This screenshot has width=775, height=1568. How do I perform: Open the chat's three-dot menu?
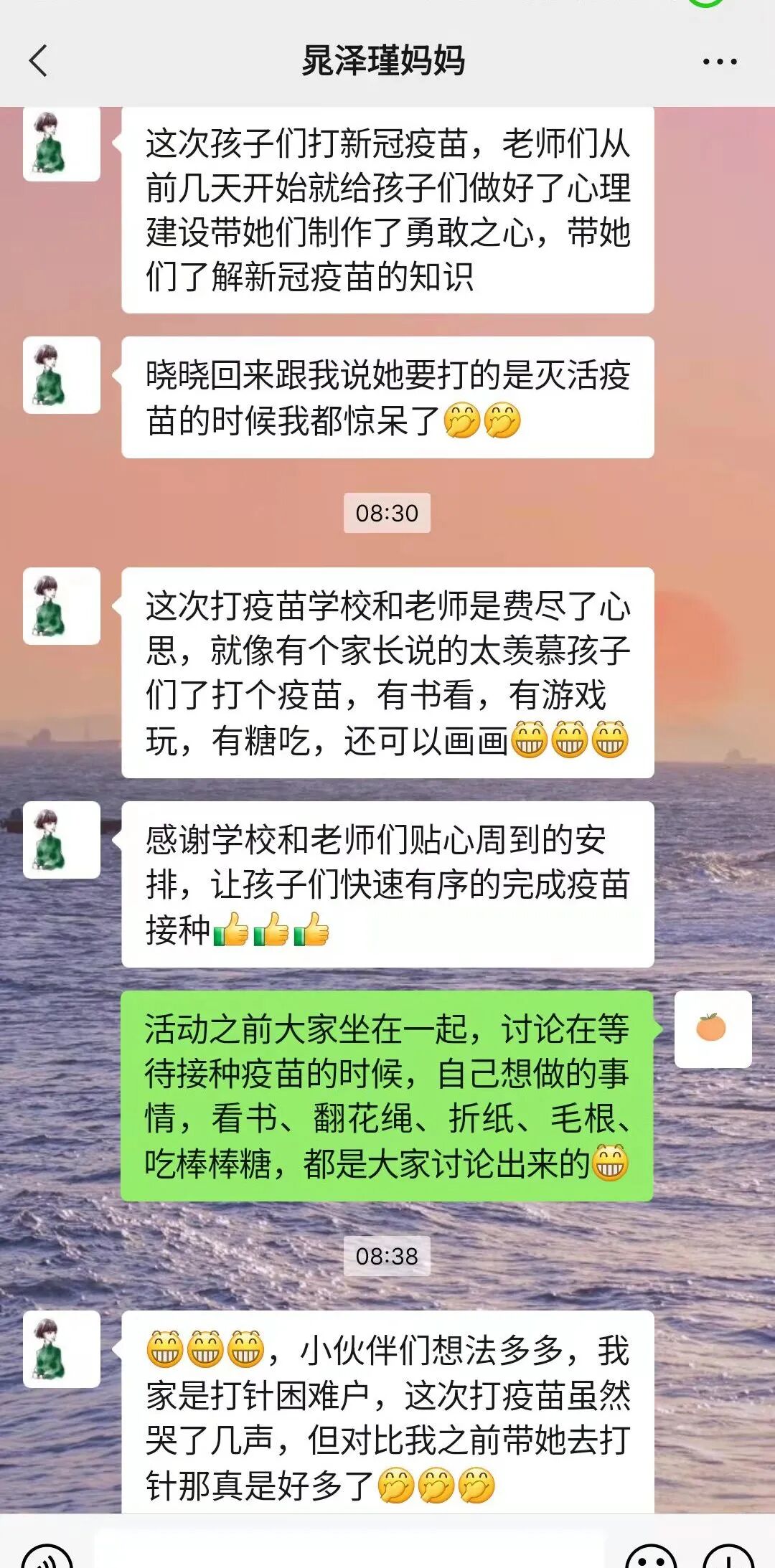tap(720, 62)
